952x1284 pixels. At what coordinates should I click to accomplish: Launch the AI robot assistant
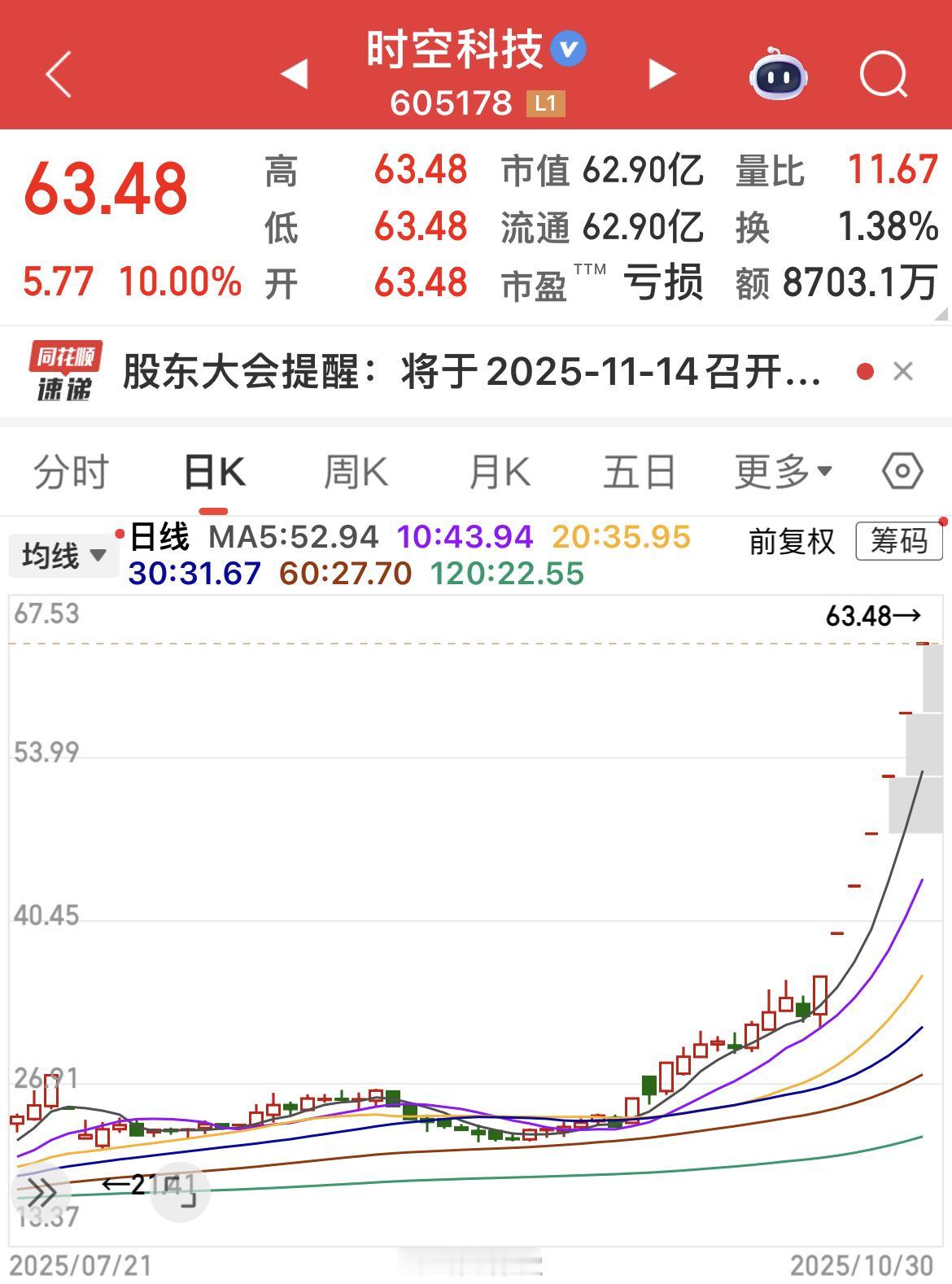click(x=777, y=75)
